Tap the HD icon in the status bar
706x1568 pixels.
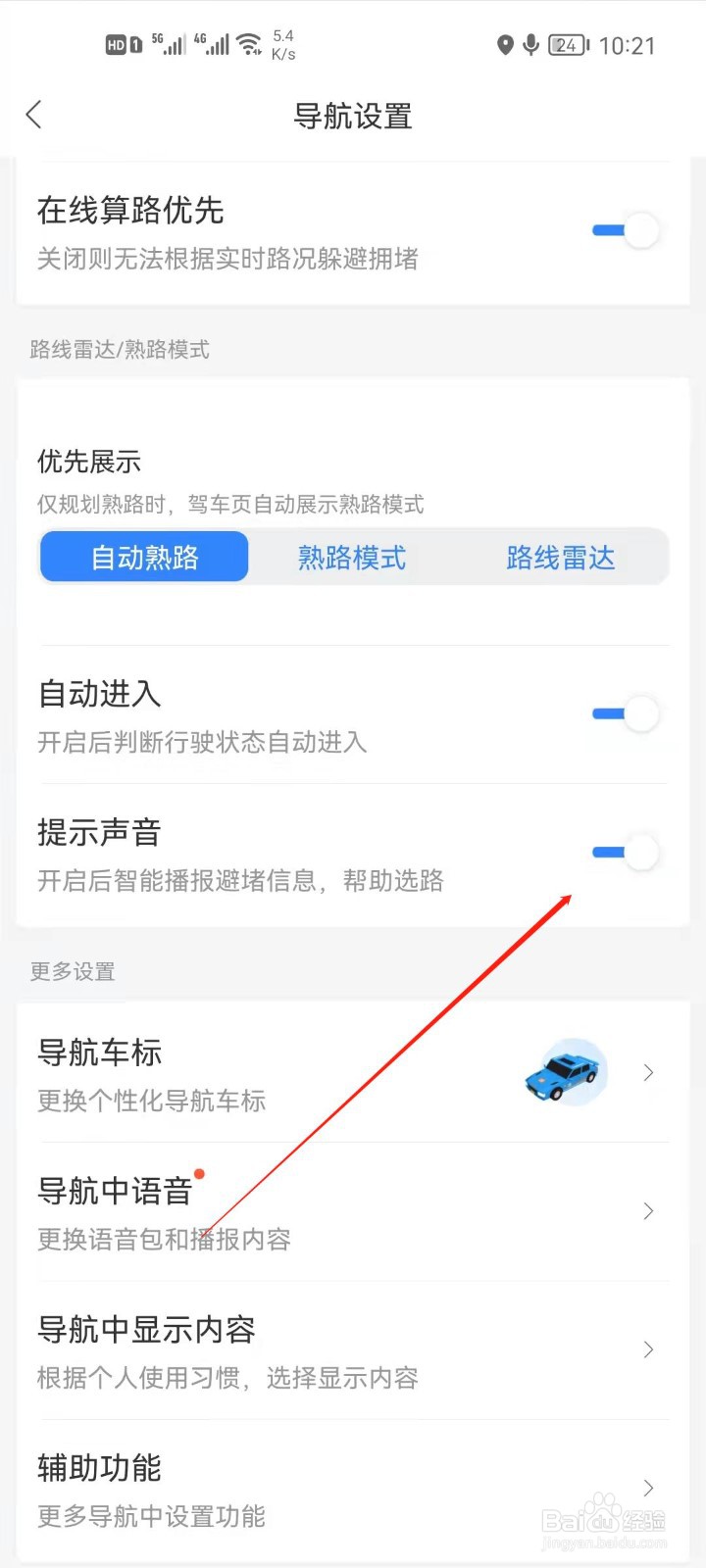click(x=118, y=43)
